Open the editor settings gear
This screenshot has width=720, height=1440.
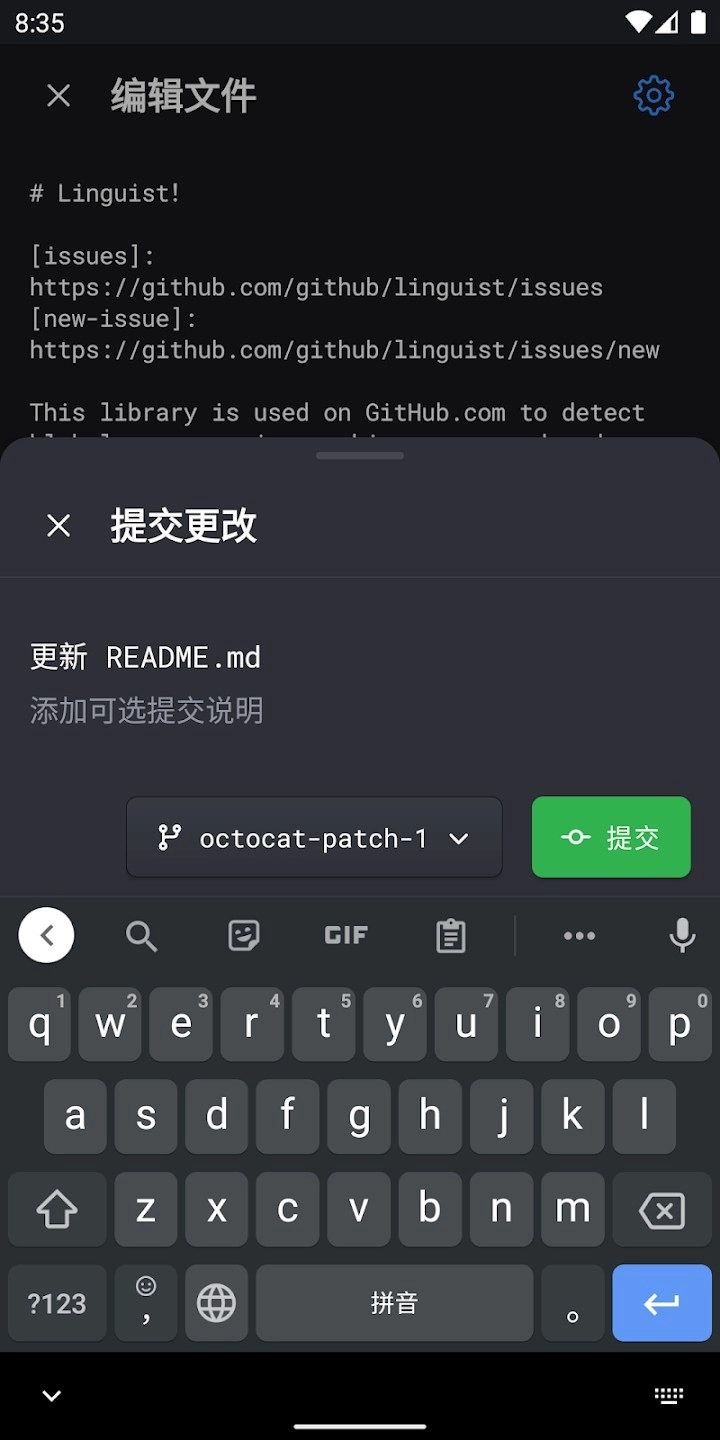(654, 95)
